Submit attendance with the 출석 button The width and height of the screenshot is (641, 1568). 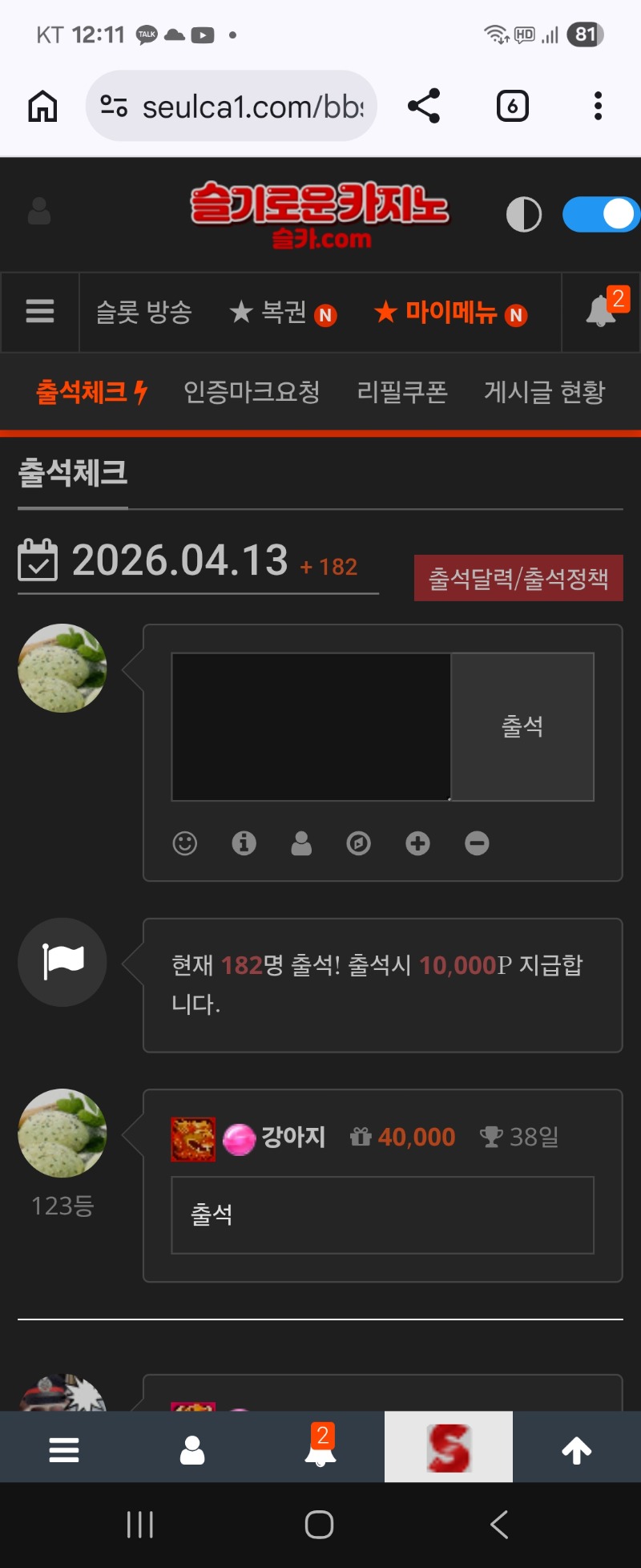[x=522, y=726]
